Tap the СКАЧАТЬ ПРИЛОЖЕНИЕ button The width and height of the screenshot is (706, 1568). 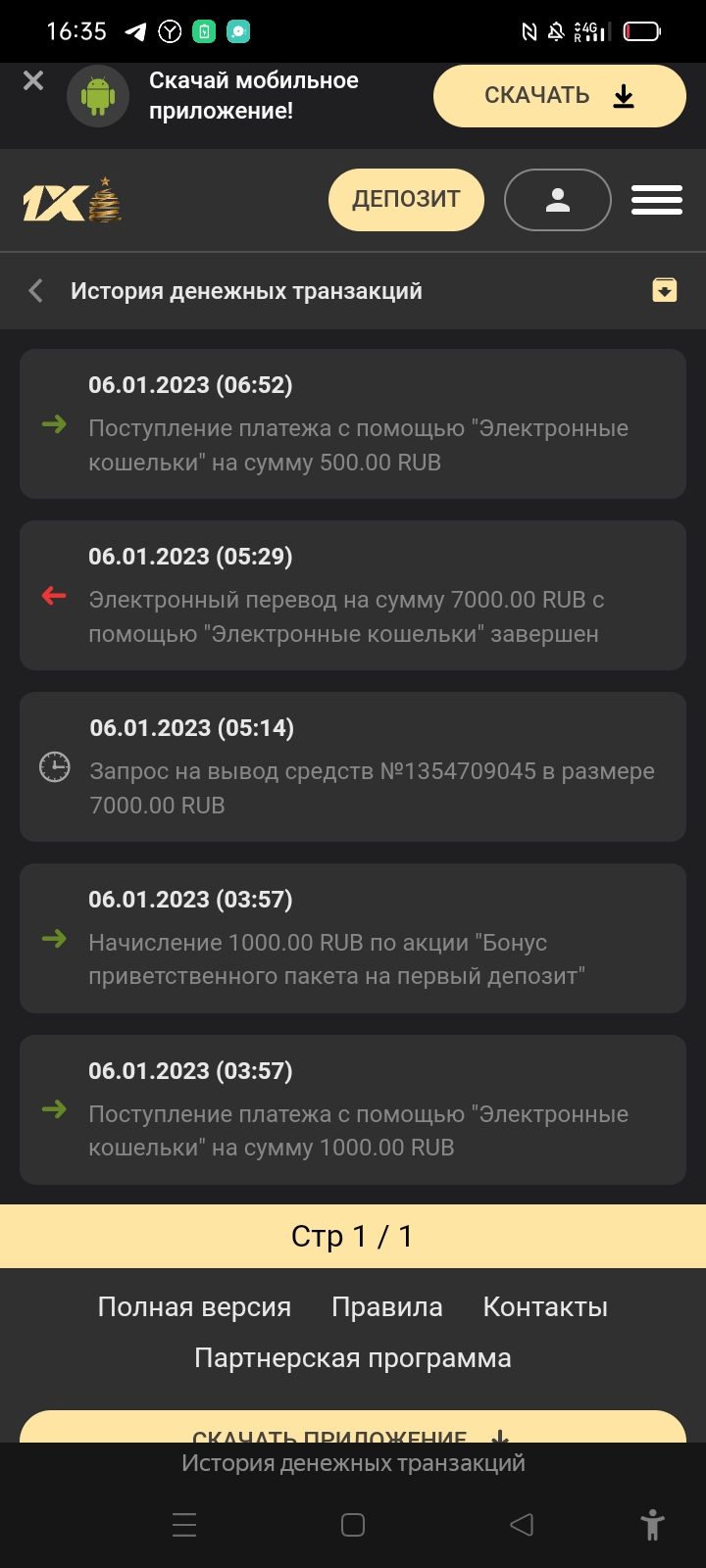[x=353, y=1429]
